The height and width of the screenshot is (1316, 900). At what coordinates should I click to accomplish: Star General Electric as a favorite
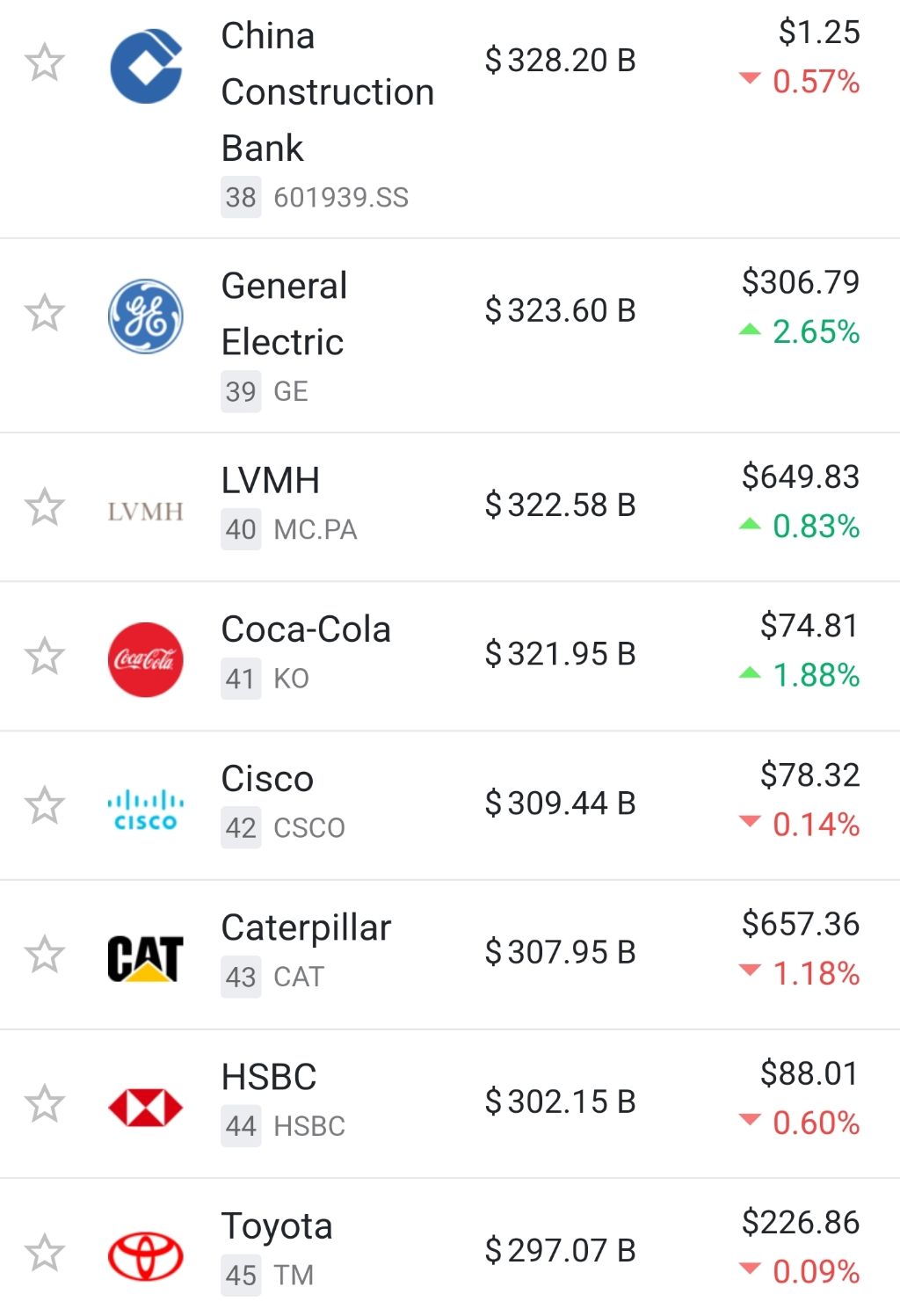[x=44, y=314]
